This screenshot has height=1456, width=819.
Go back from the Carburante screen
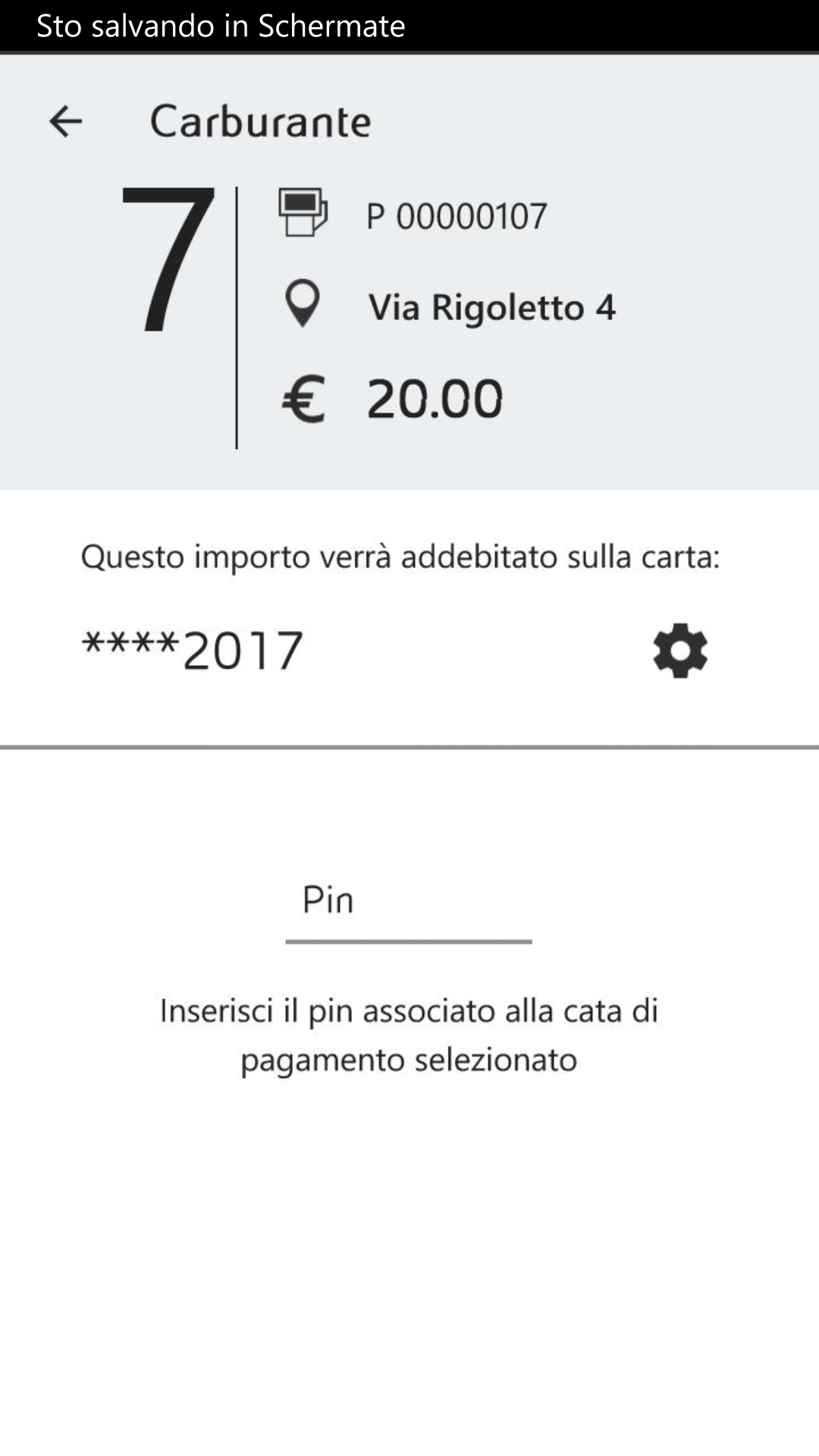point(65,121)
